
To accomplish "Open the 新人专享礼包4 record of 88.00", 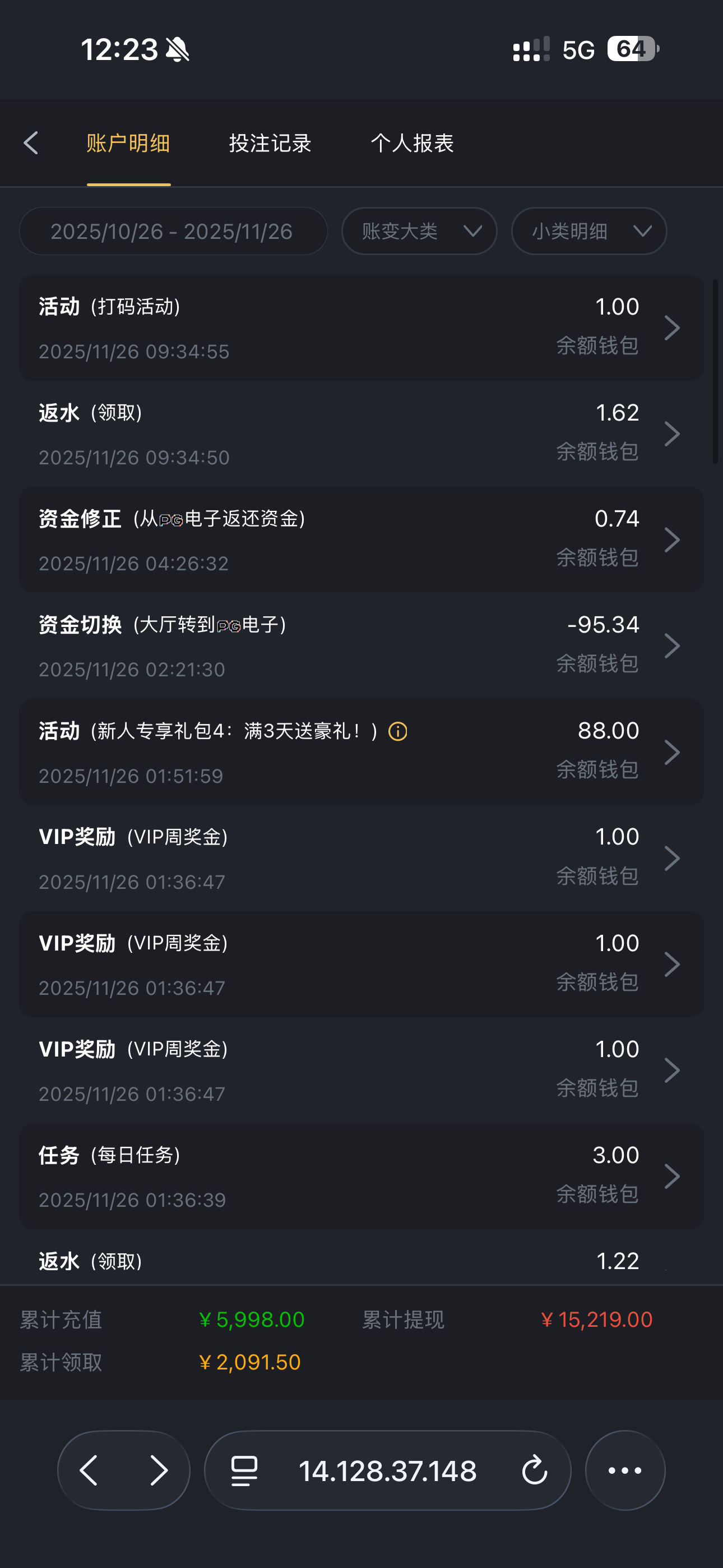I will pyautogui.click(x=361, y=753).
